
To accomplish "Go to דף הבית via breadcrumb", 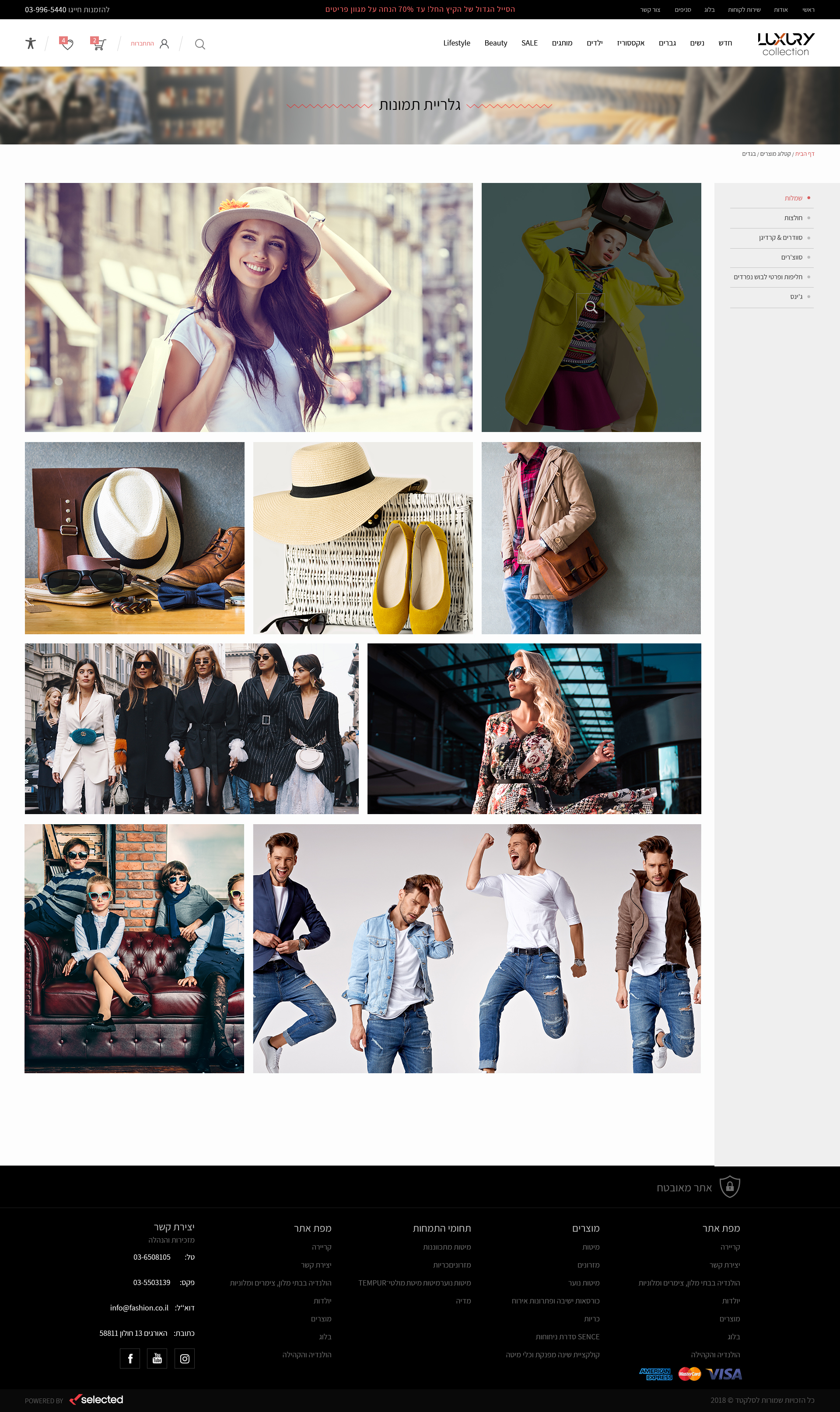I will (804, 154).
